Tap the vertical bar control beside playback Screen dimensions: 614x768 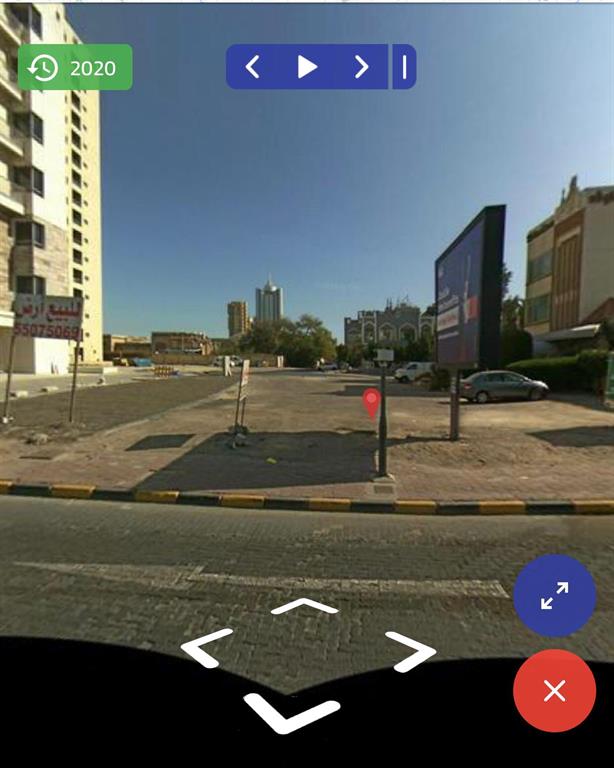coord(404,67)
